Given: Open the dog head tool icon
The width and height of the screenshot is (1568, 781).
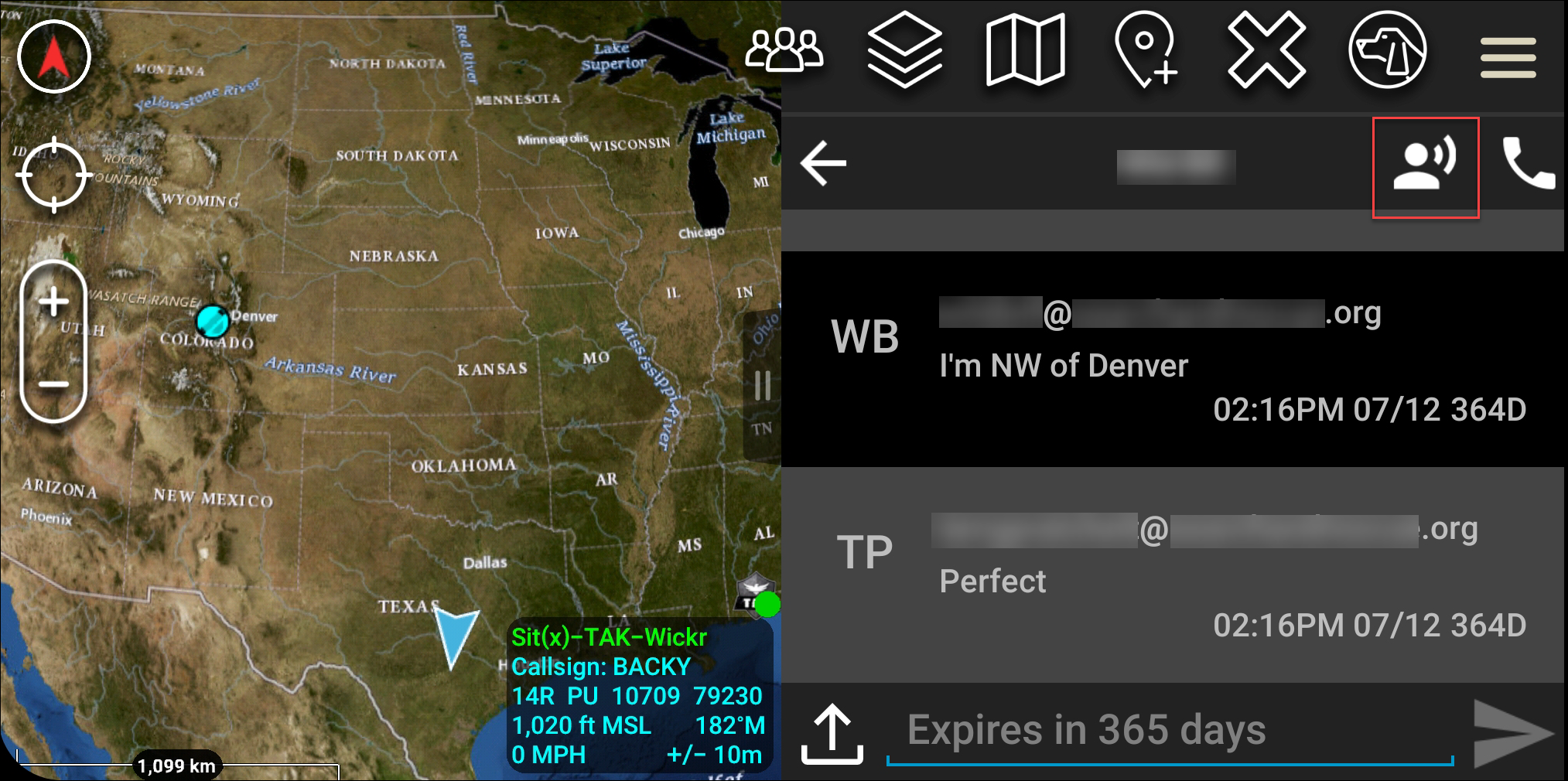Looking at the screenshot, I should point(1387,51).
